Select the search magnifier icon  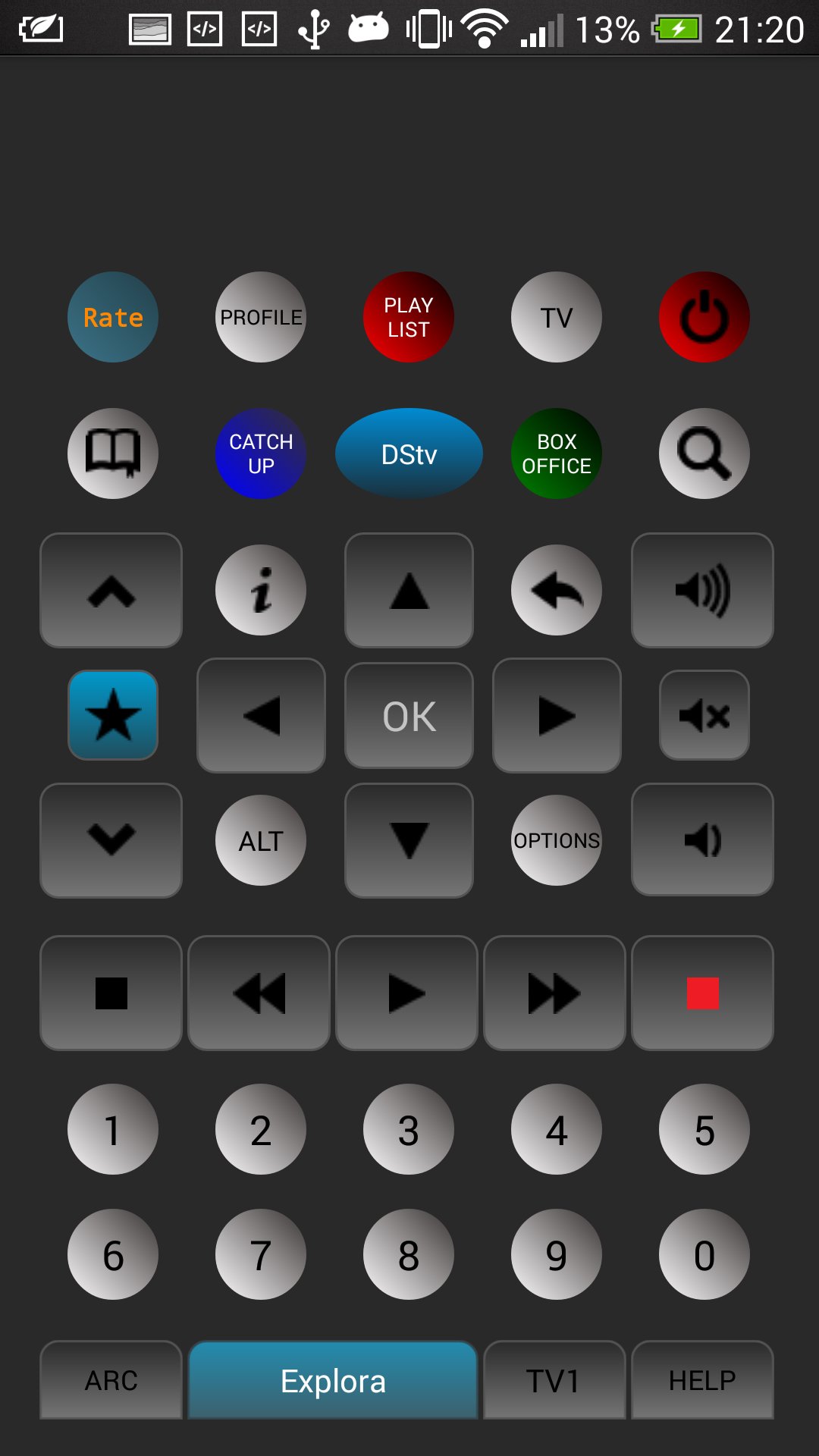tap(704, 453)
